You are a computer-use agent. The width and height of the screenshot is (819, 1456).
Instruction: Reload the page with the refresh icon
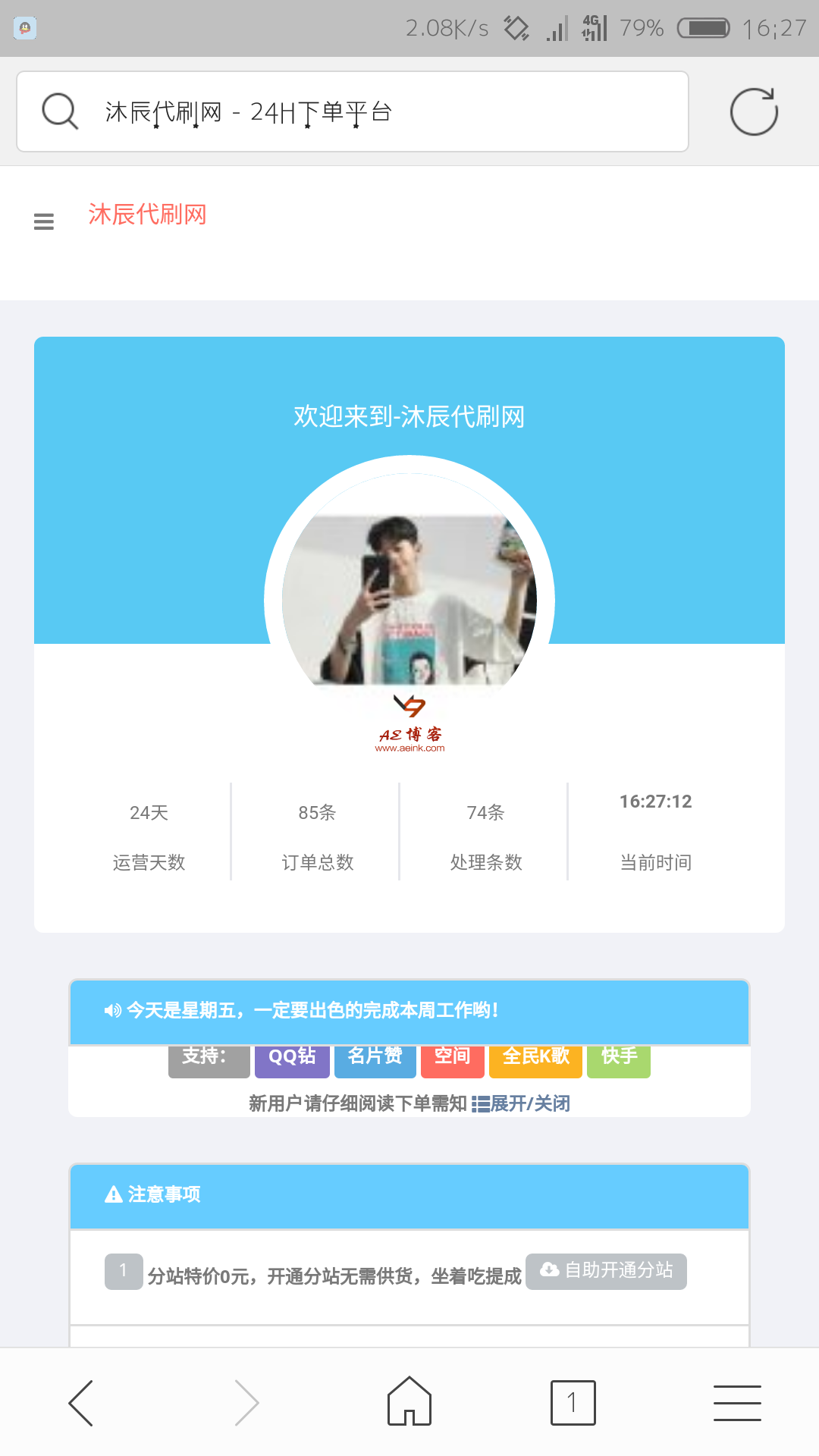click(x=754, y=112)
